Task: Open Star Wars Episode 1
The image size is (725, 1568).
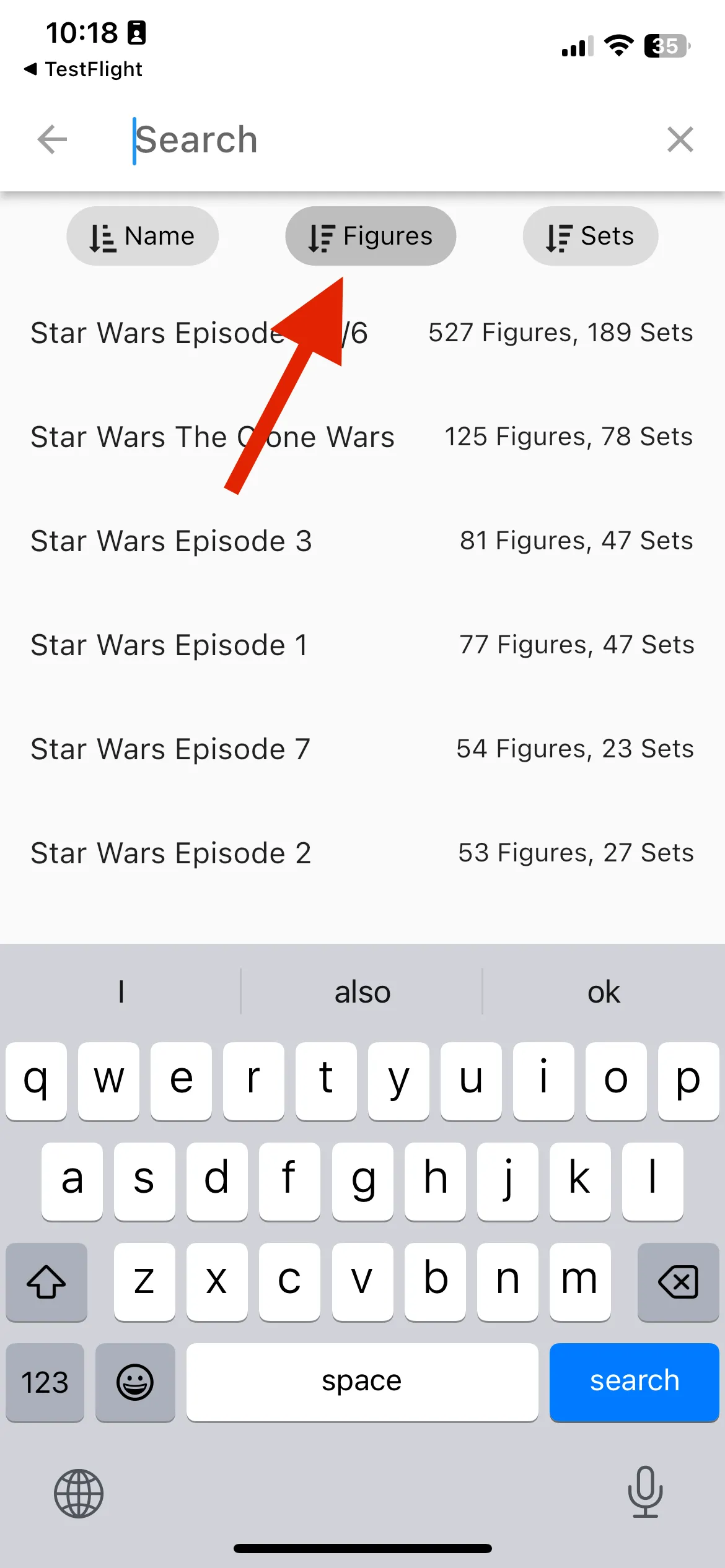Action: (362, 645)
